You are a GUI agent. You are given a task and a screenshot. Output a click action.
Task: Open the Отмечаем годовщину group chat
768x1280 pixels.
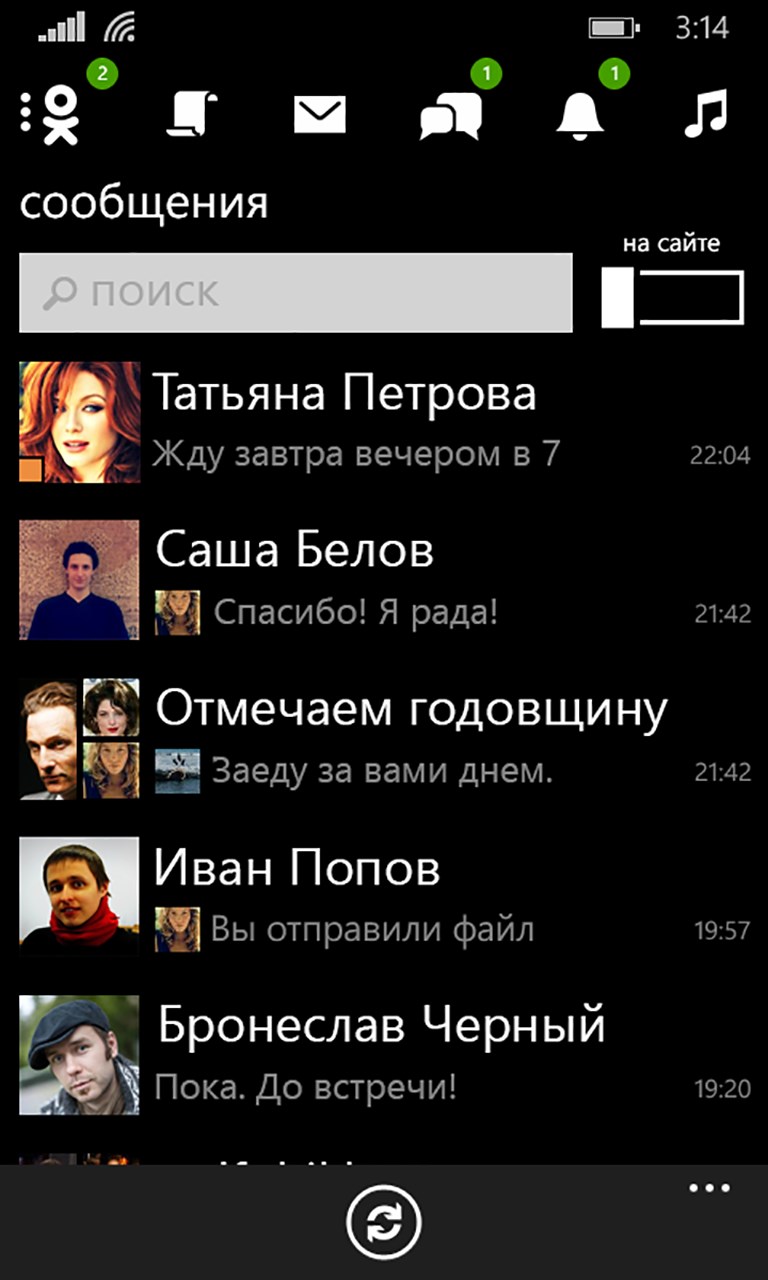click(x=384, y=738)
